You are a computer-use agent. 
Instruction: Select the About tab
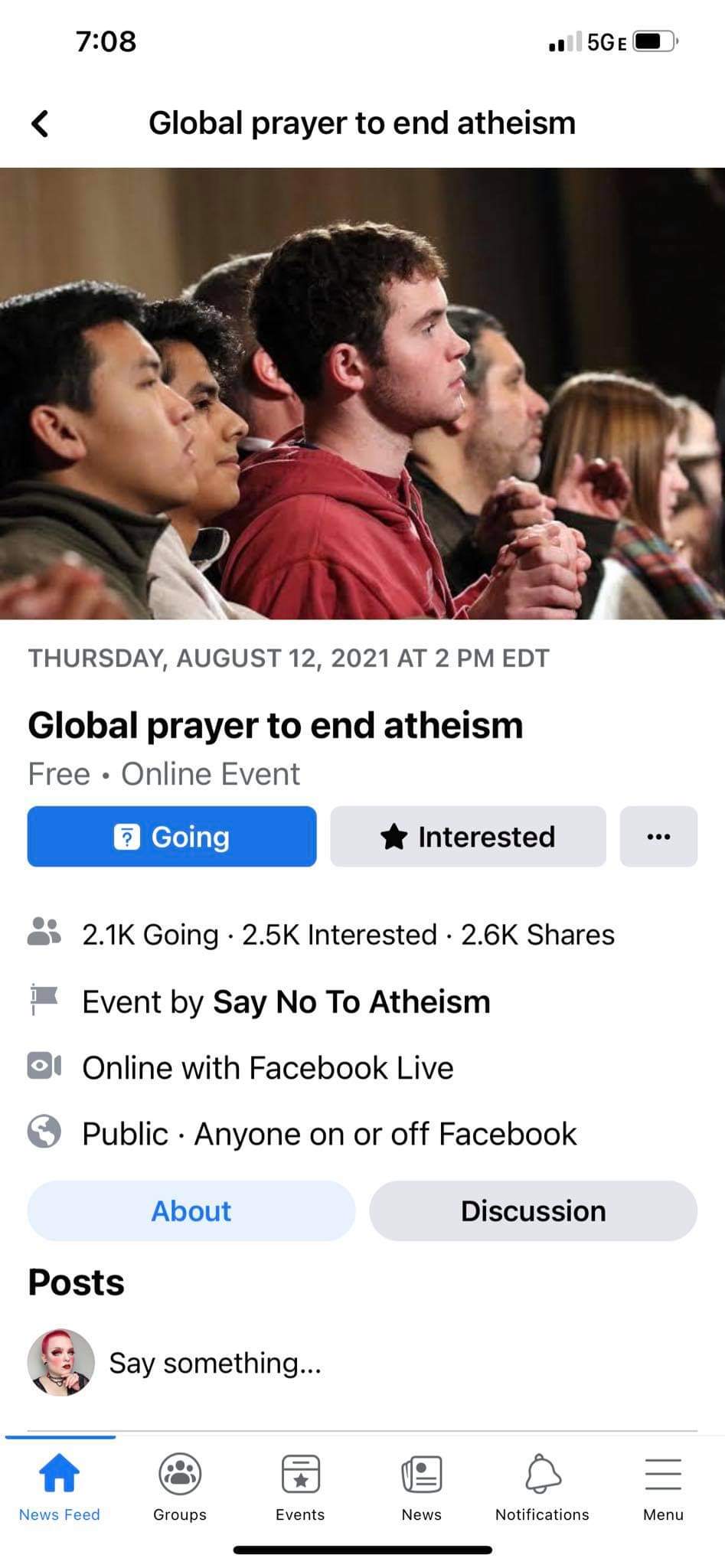pos(191,1210)
